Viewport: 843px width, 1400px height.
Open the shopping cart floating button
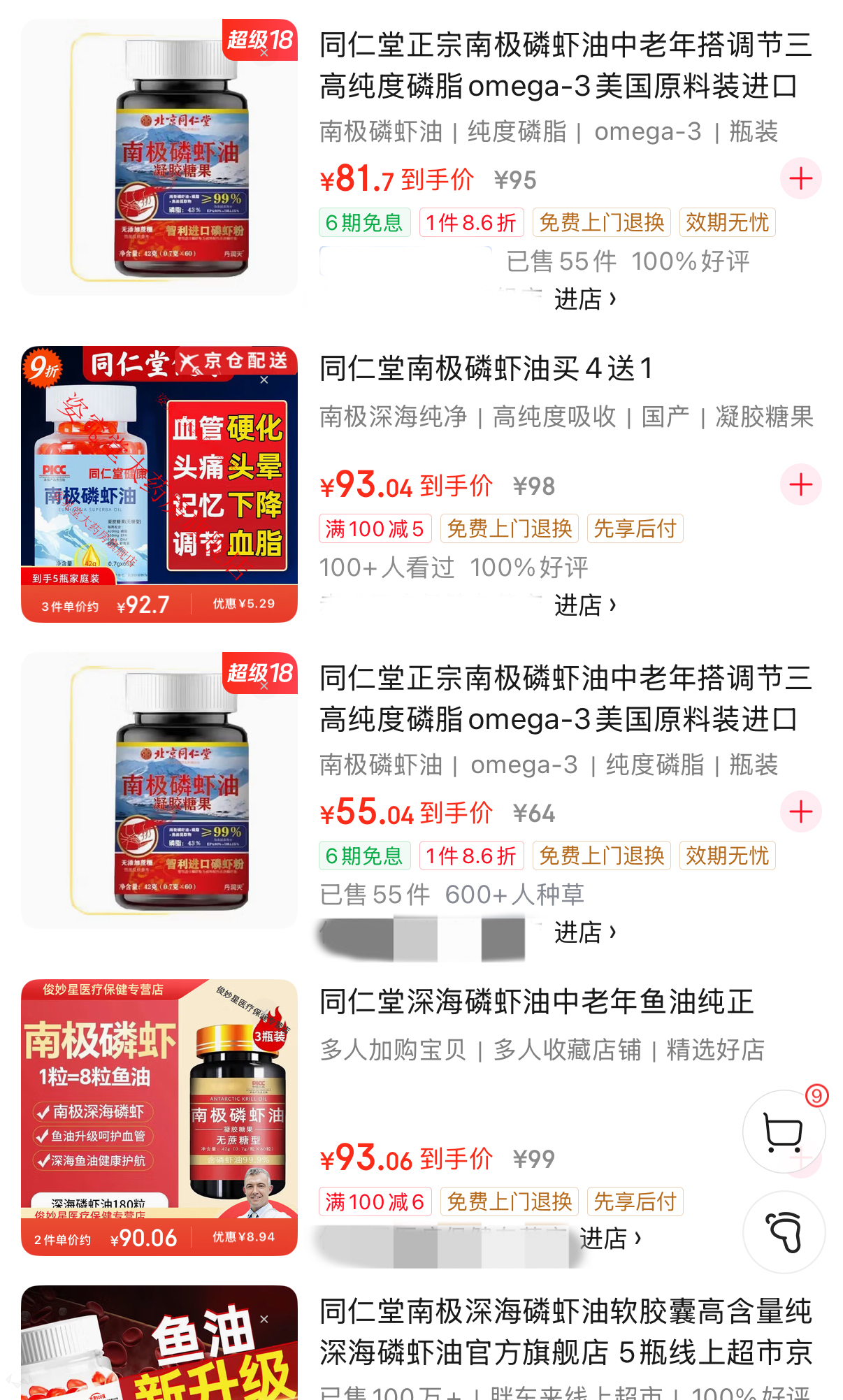click(783, 1131)
